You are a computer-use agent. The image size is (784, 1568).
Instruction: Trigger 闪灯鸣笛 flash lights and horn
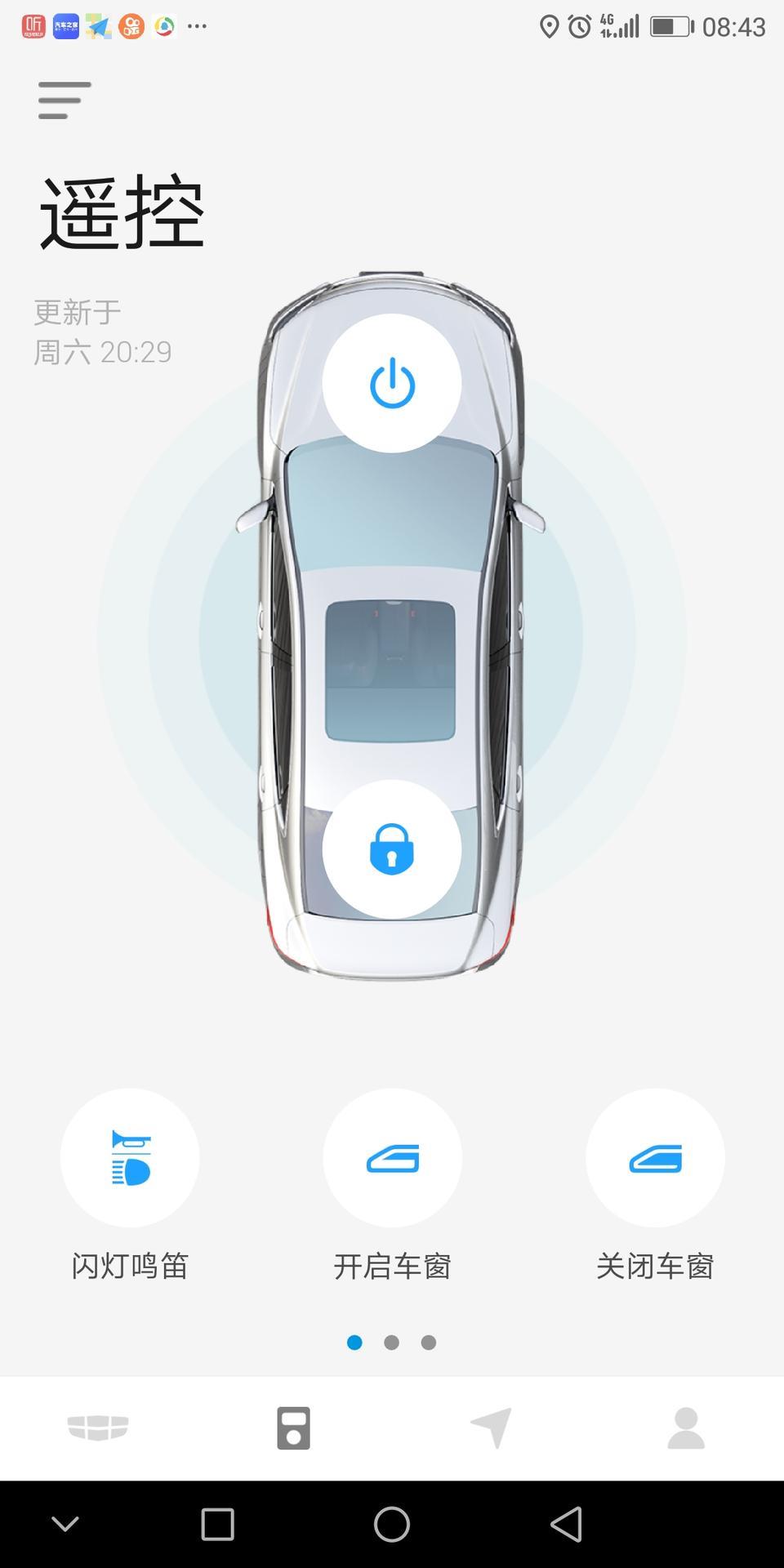pyautogui.click(x=130, y=1158)
